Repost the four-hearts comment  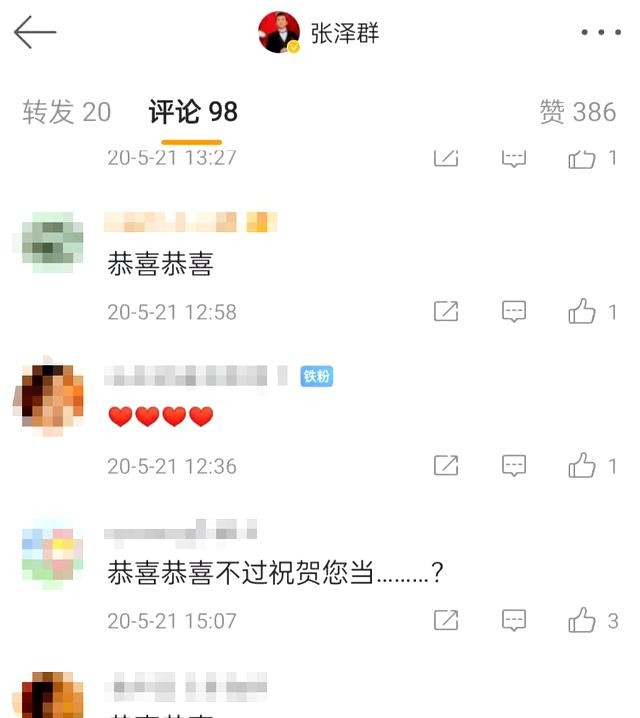tap(446, 465)
